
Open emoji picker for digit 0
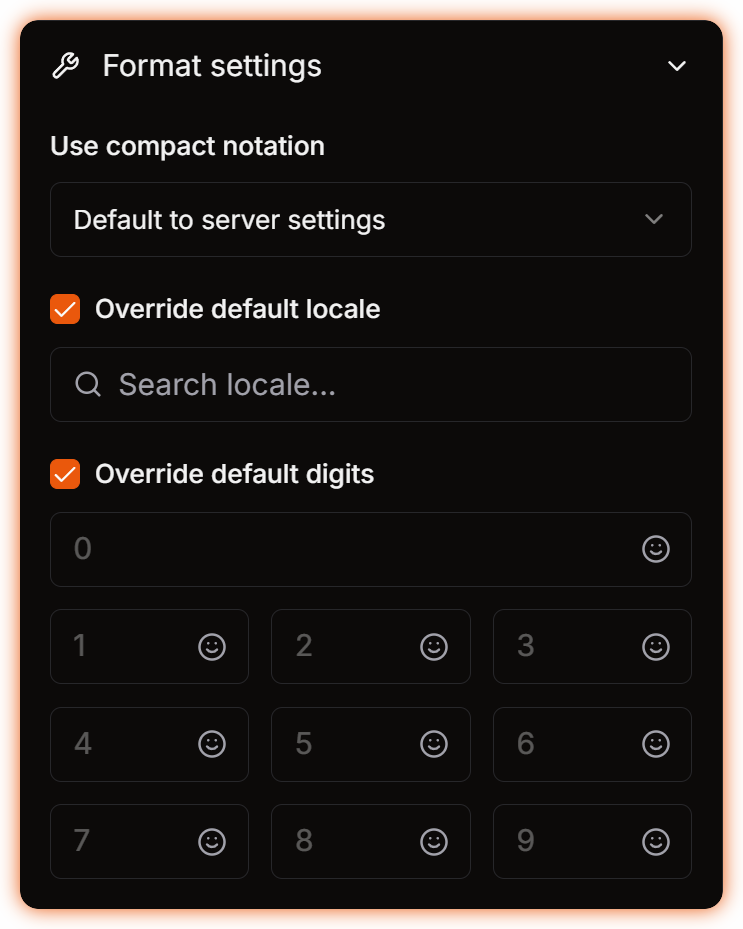[x=655, y=549]
